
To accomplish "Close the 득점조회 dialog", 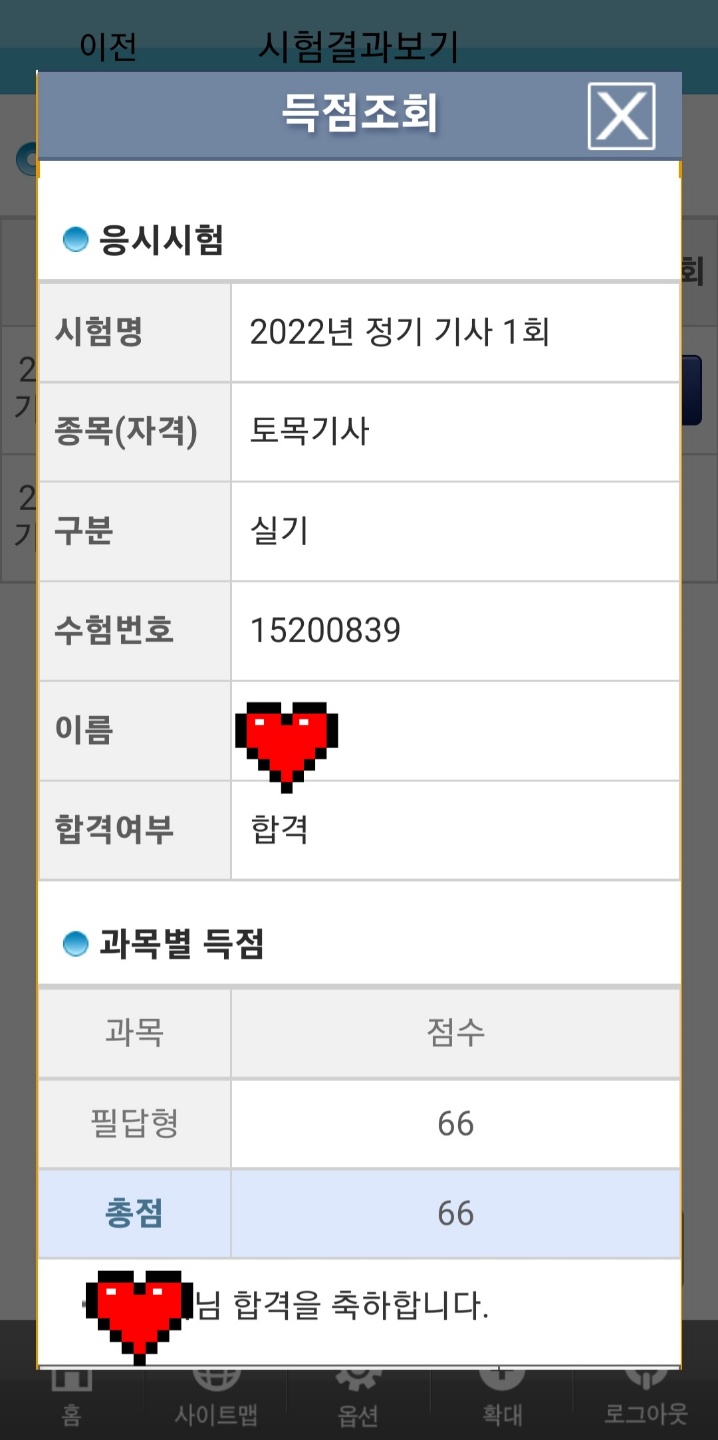I will point(621,117).
